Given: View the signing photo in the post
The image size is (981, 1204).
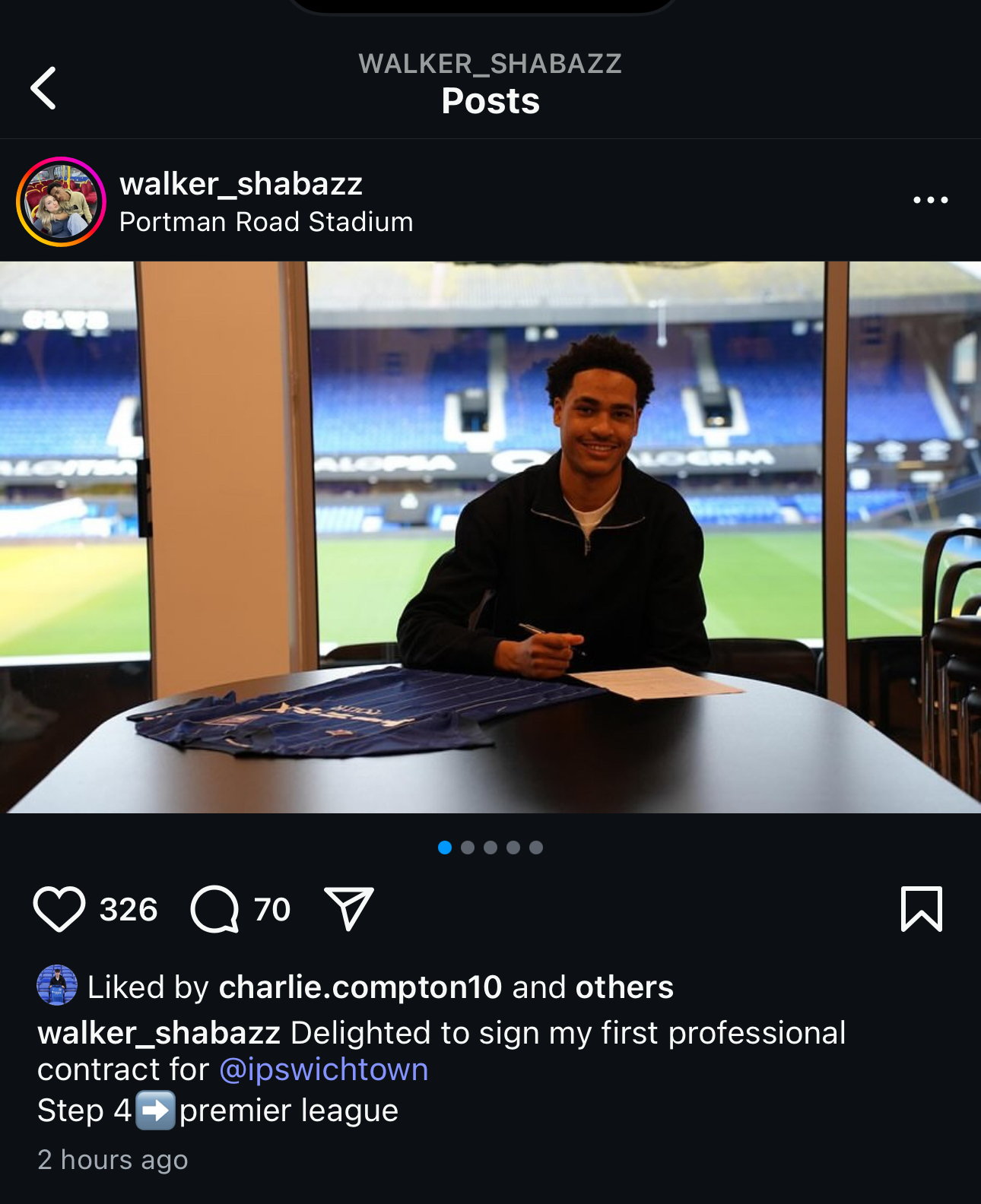Looking at the screenshot, I should click(x=490, y=537).
